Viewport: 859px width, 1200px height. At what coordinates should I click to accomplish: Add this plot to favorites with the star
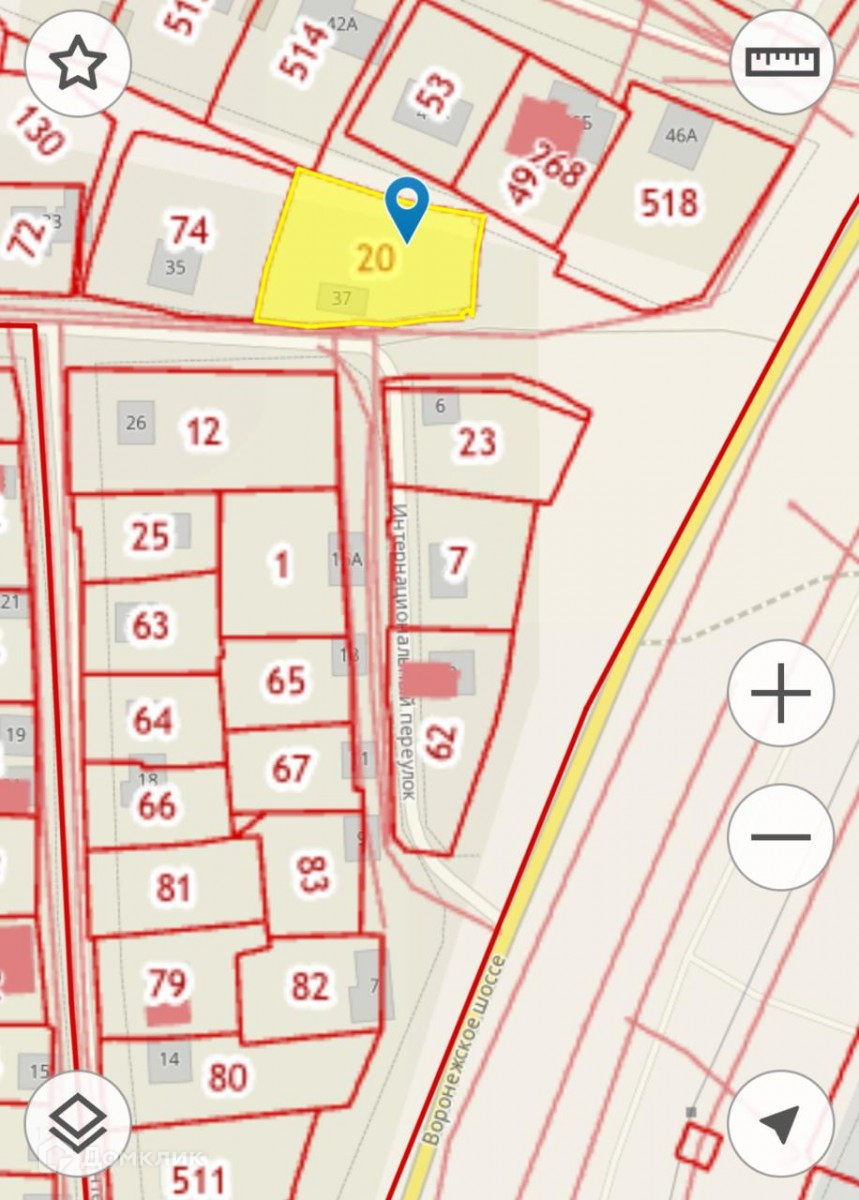point(78,63)
